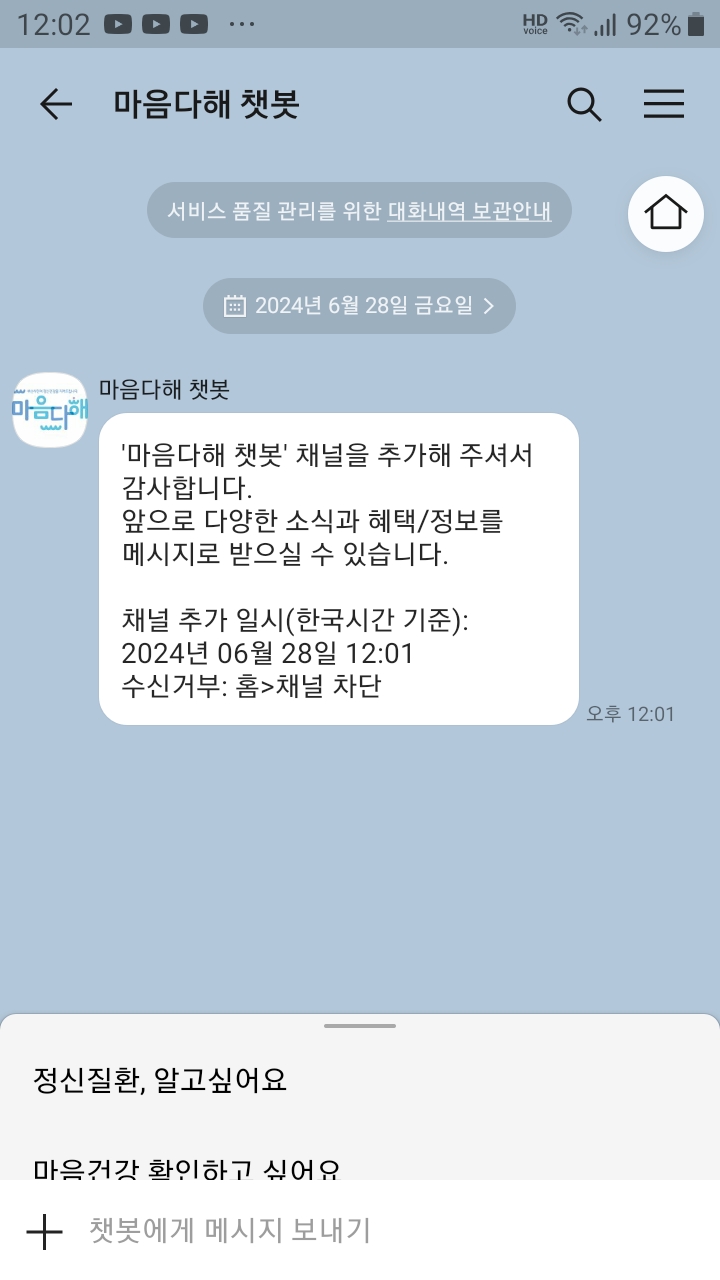Go back from 마음다해 챗봇 chat
Image resolution: width=720 pixels, height=1280 pixels.
coord(56,104)
